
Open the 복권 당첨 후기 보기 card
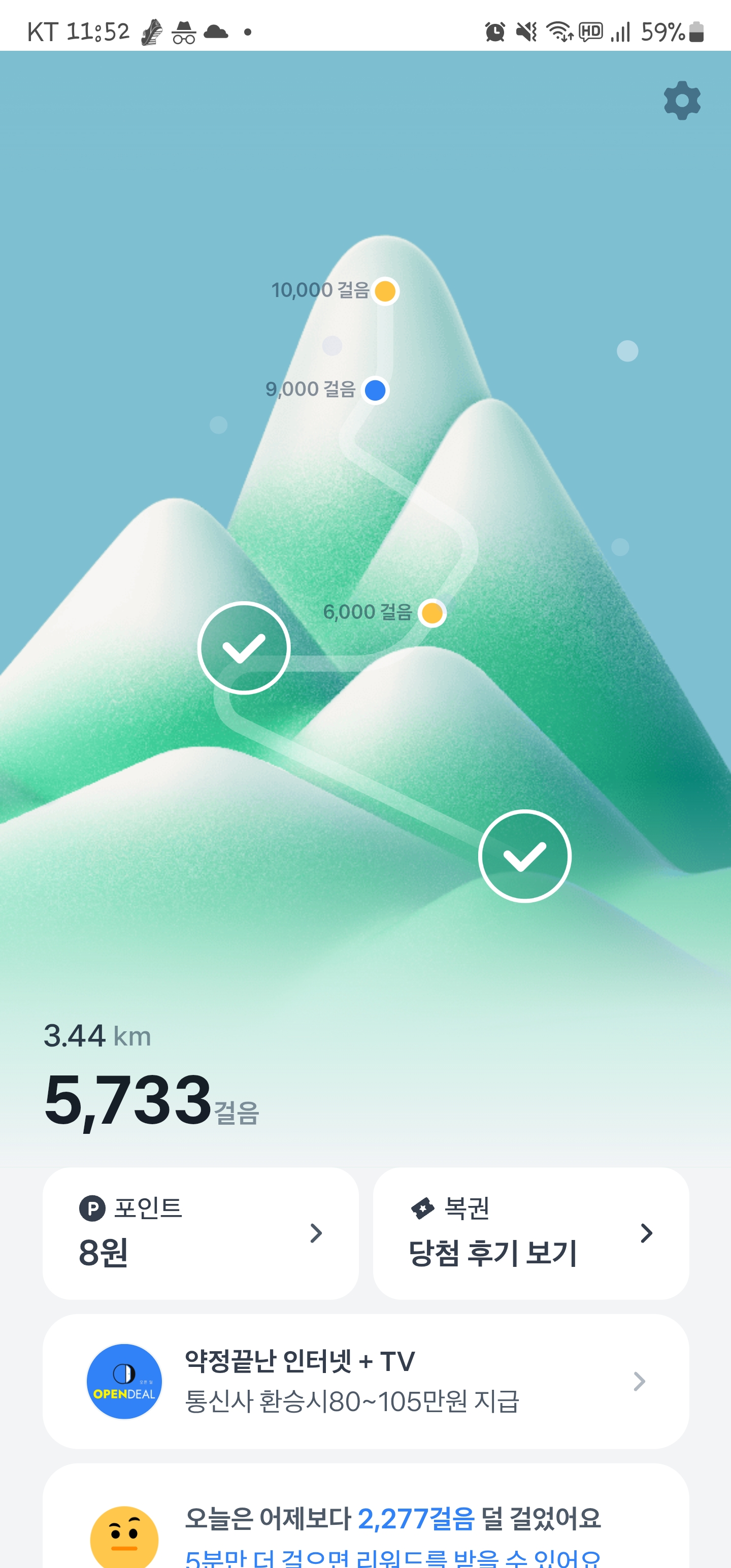click(x=530, y=1232)
